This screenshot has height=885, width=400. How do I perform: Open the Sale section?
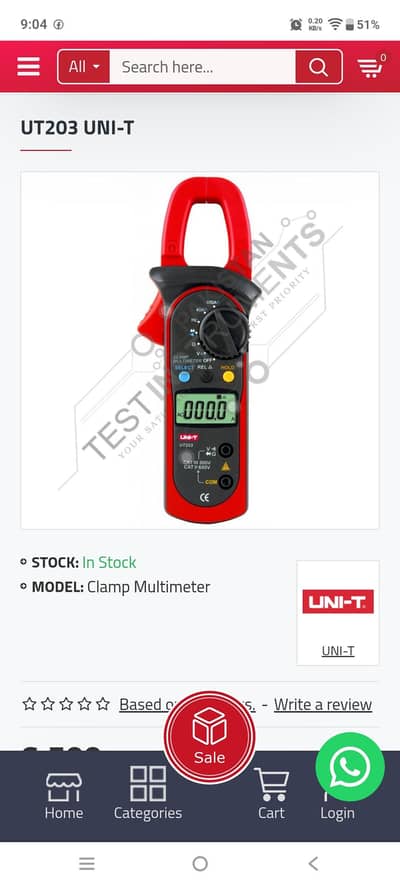tap(209, 737)
